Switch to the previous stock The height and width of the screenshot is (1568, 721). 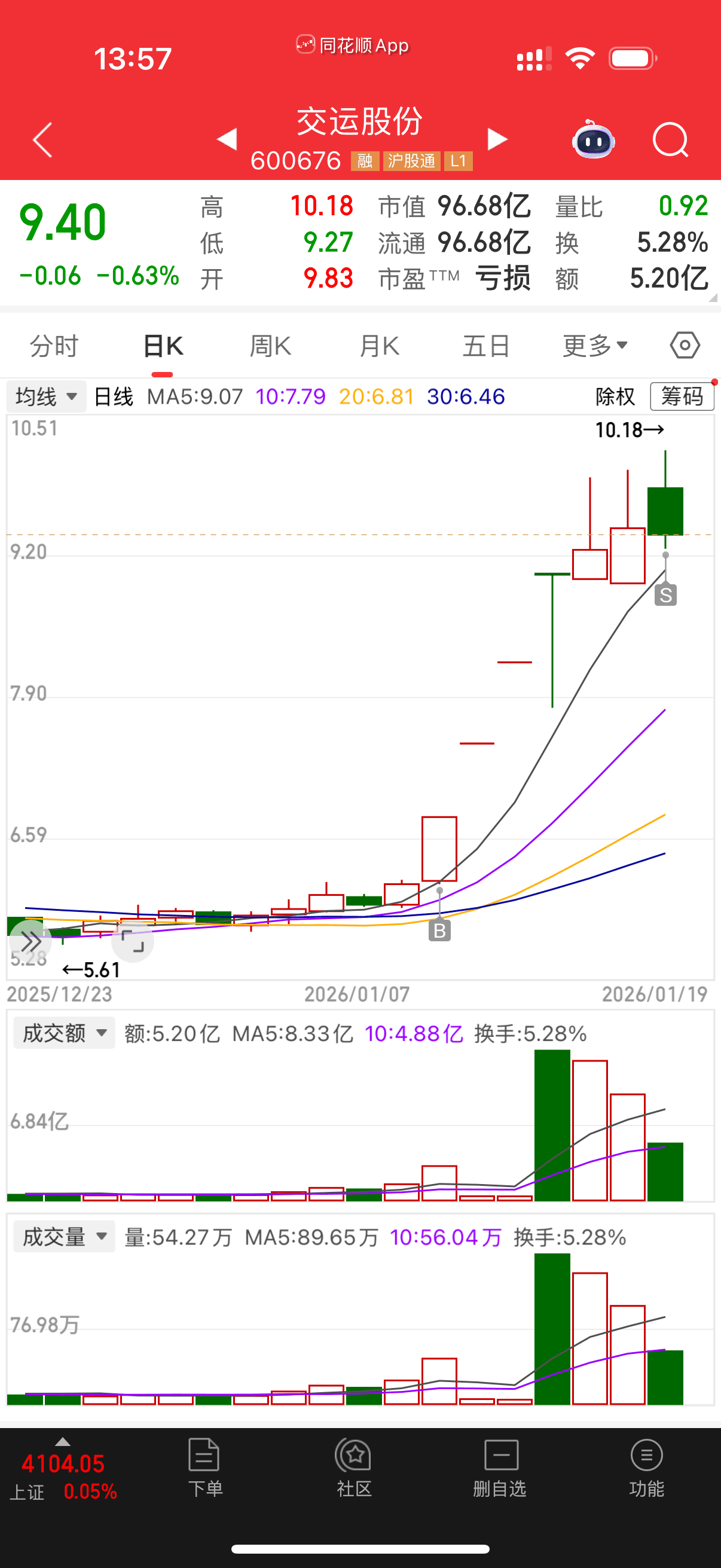pyautogui.click(x=227, y=139)
